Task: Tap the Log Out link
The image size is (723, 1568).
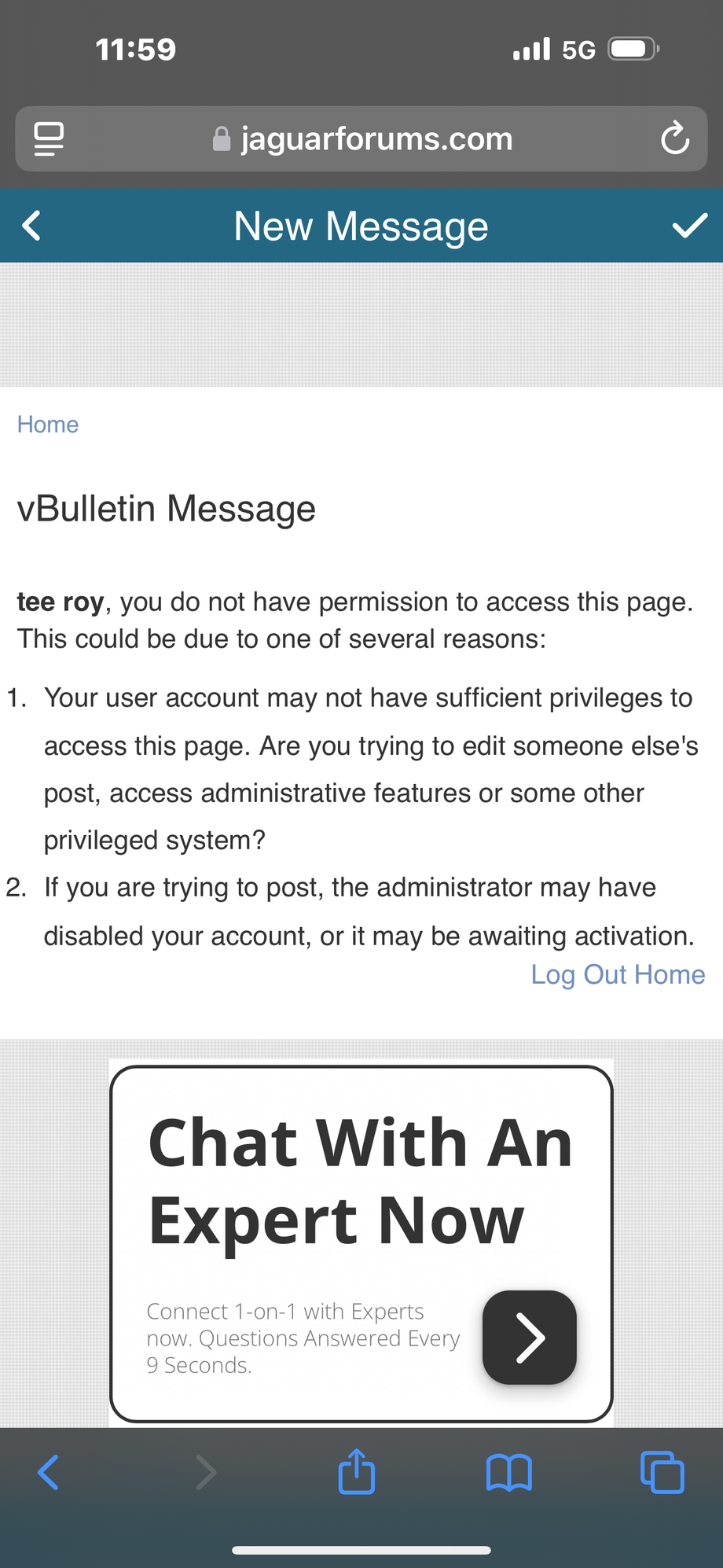Action: (x=578, y=974)
